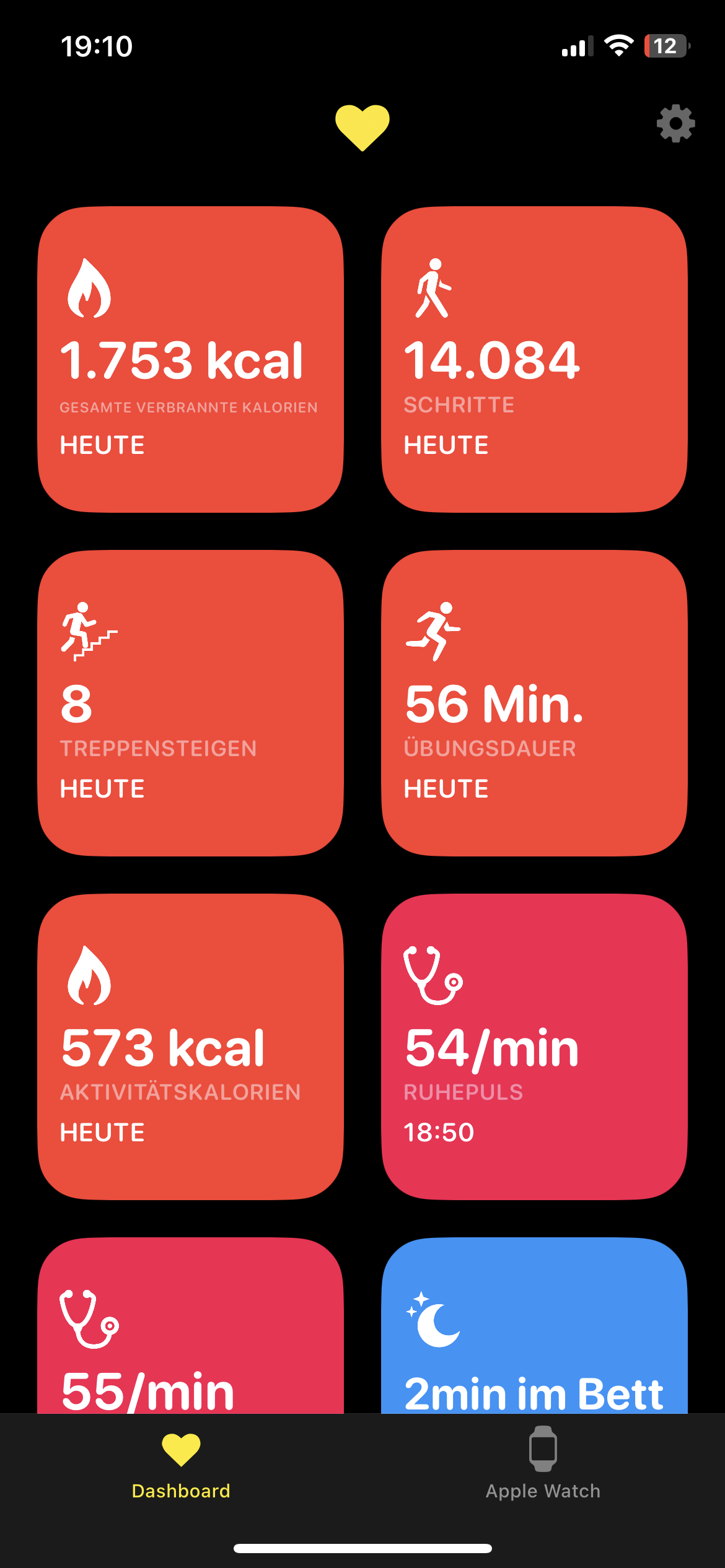Select the Dashboard tab

[x=181, y=1463]
